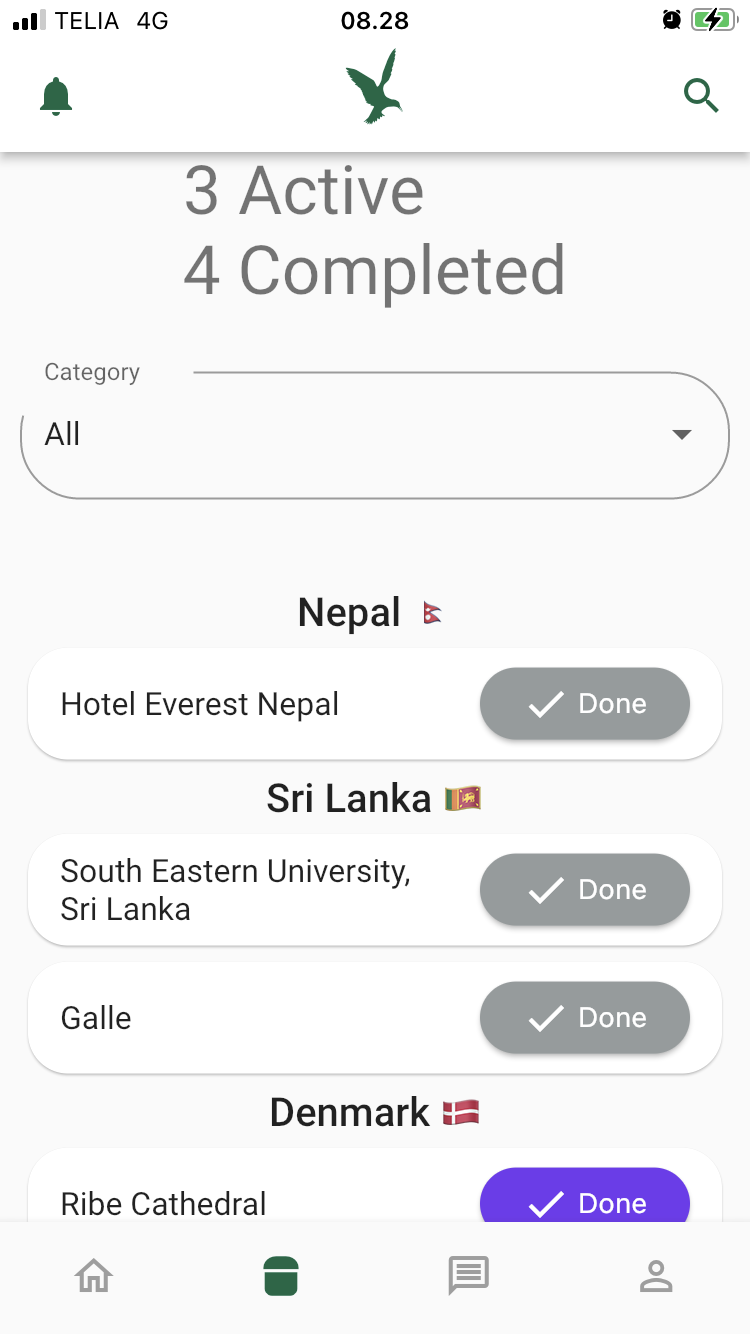Viewport: 750px width, 1334px height.
Task: Select the green box tab in bottom navigation
Action: [281, 1276]
